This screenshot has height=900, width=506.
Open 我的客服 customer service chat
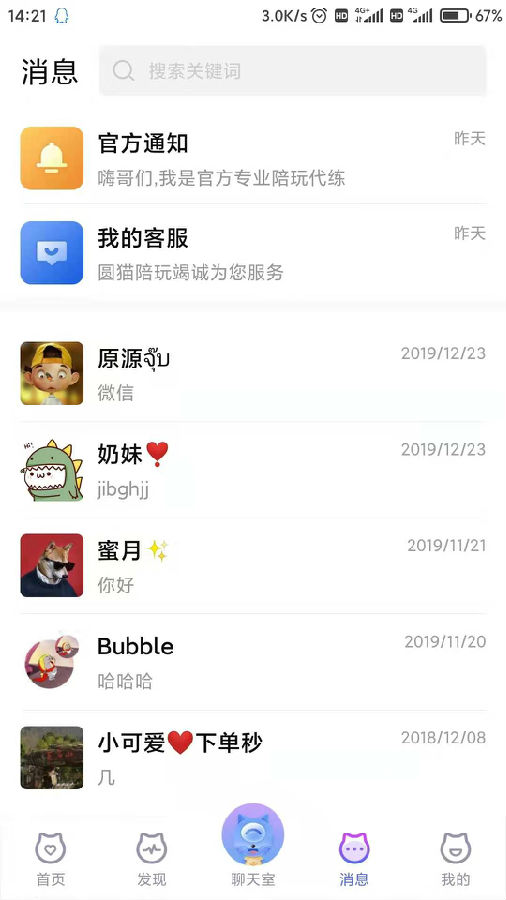[x=253, y=253]
